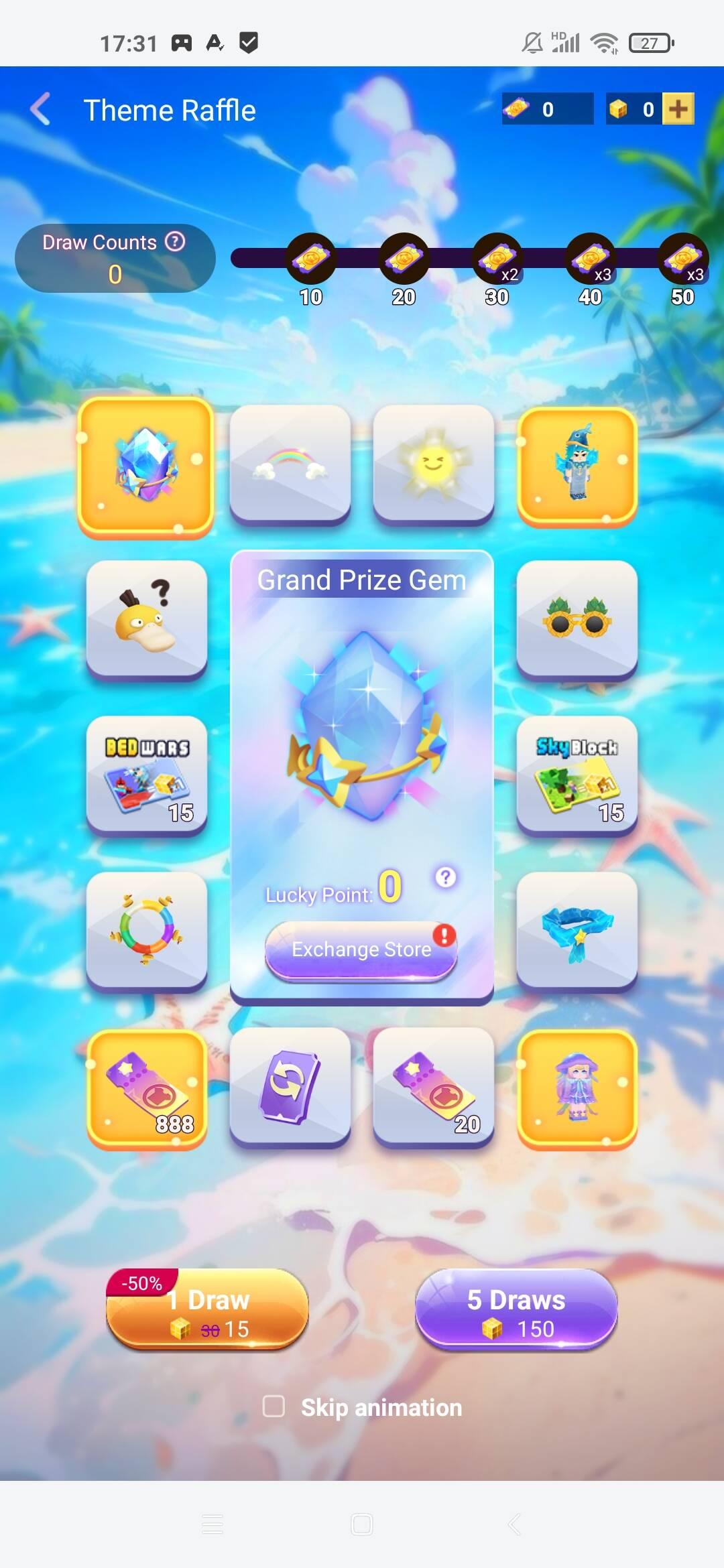Enable Skip animation checkbox
This screenshot has width=724, height=1568.
(x=274, y=1407)
